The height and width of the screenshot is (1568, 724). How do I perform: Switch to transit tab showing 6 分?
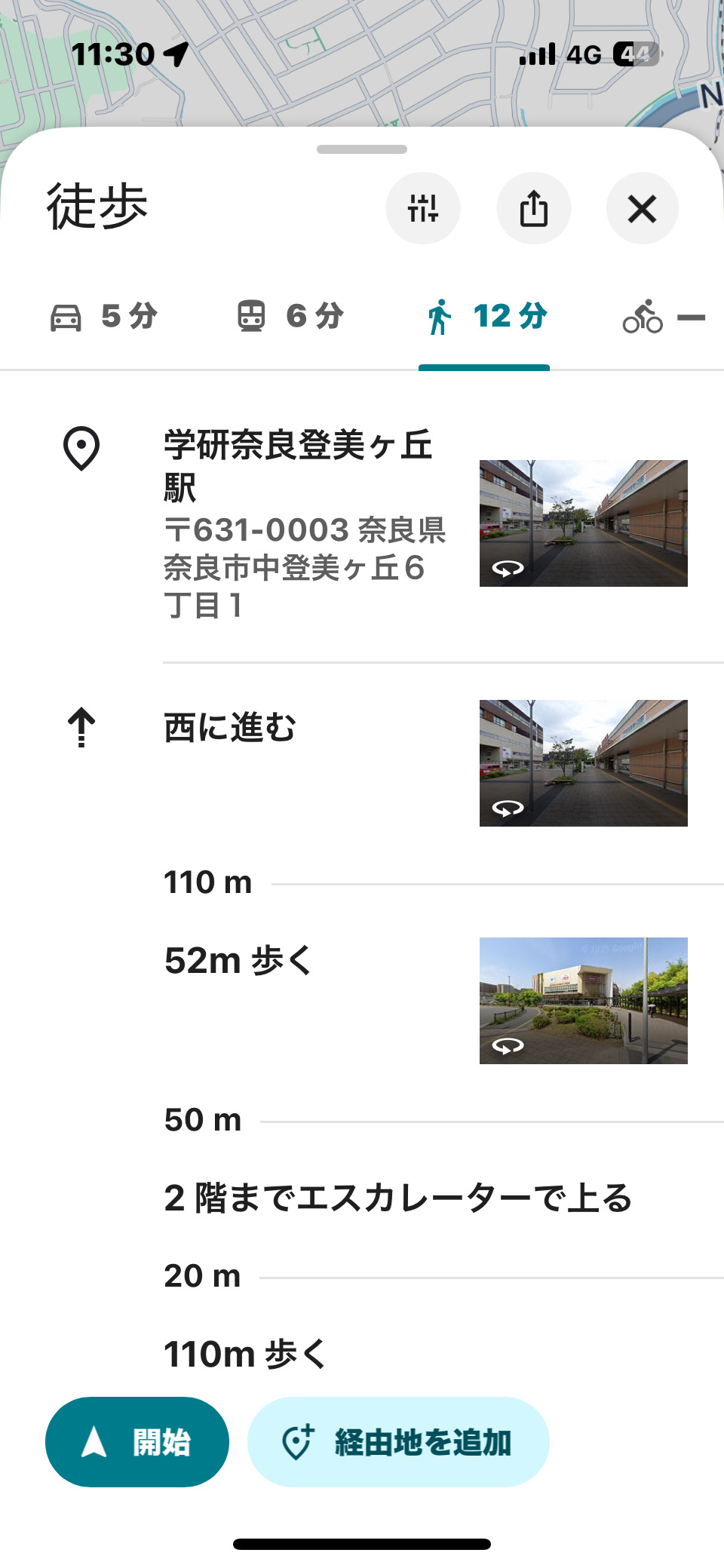pyautogui.click(x=290, y=316)
